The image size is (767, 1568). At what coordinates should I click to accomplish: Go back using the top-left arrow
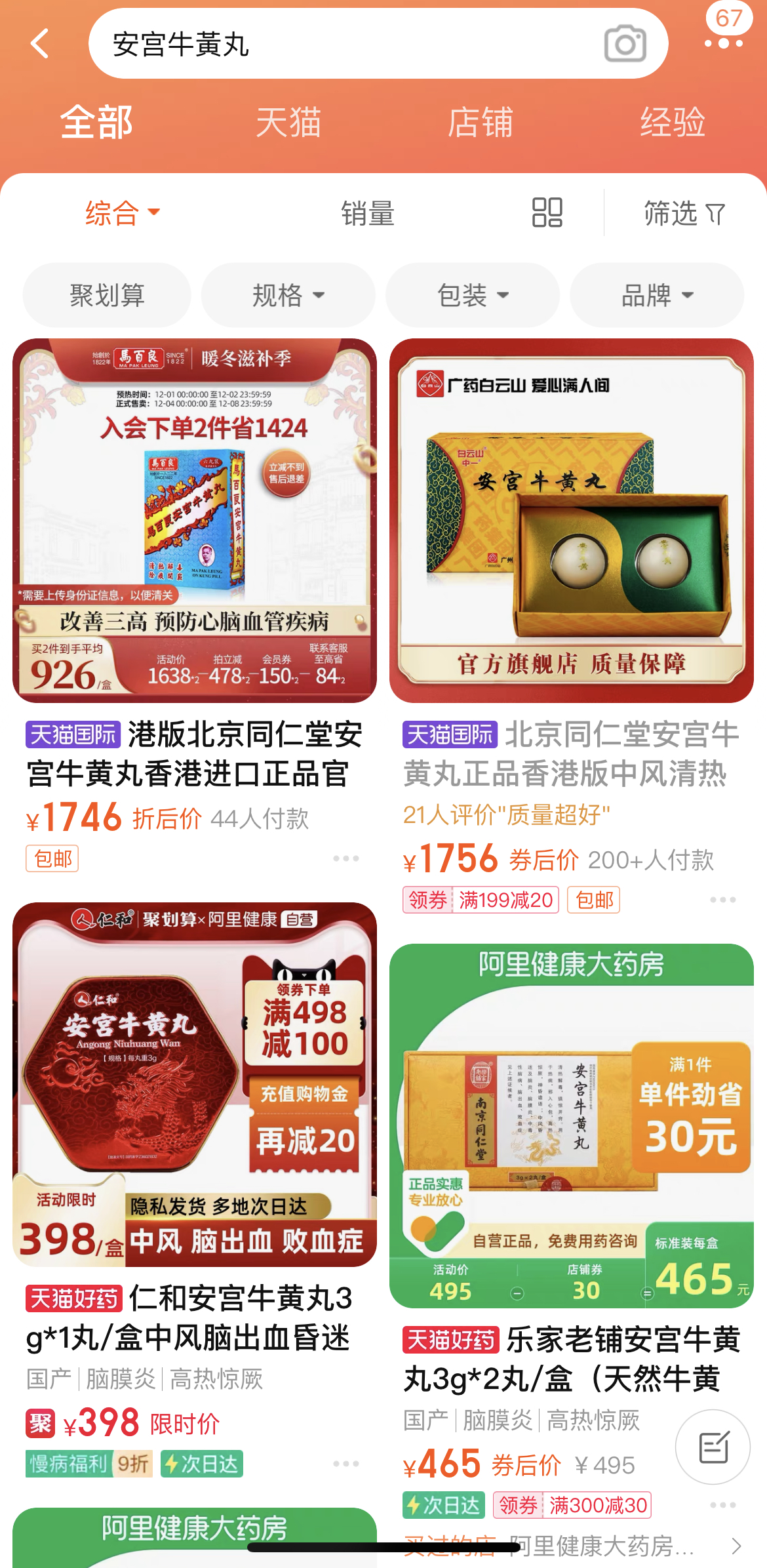pos(41,44)
